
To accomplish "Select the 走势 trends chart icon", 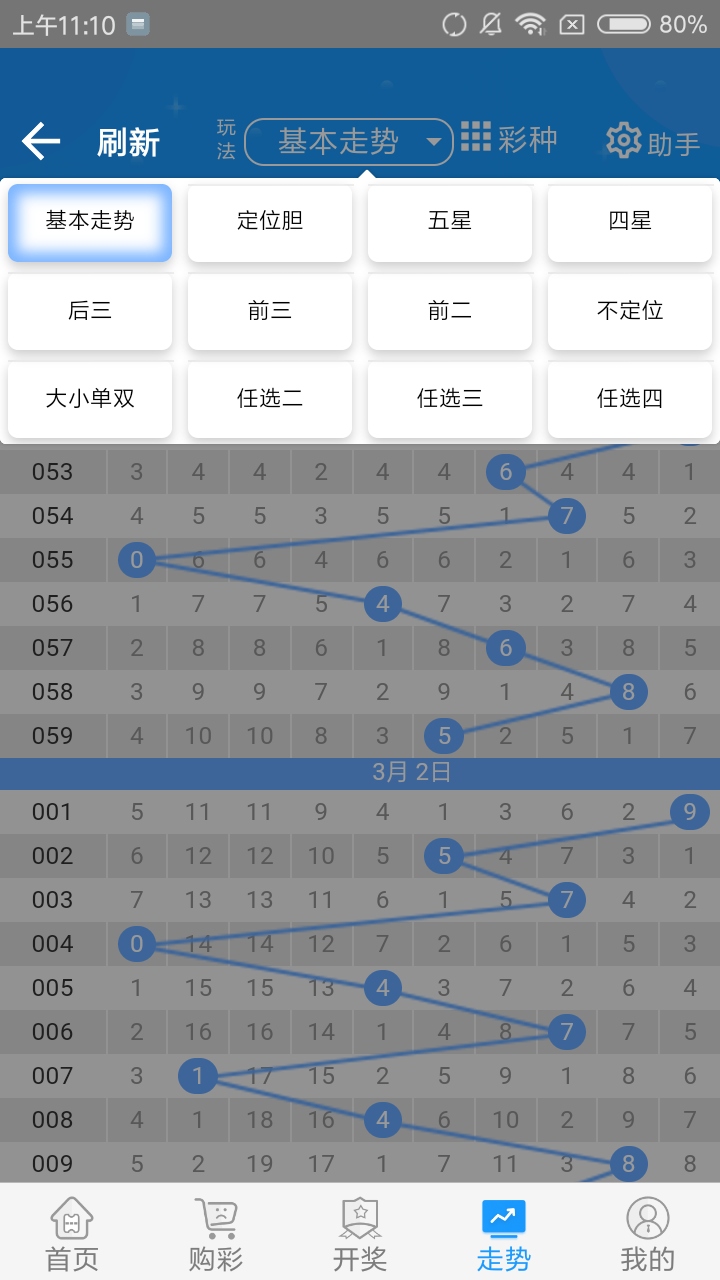I will coord(503,1232).
